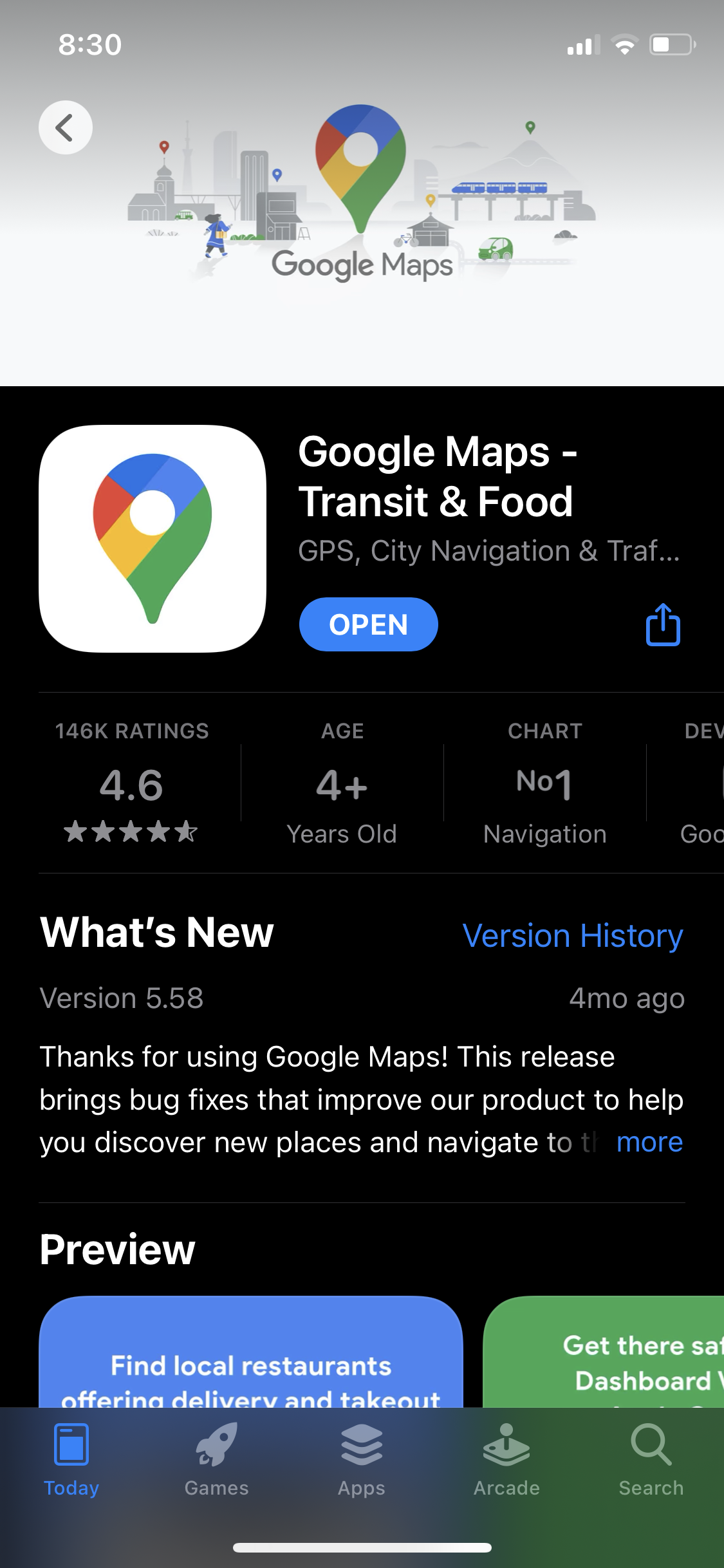
Task: Open Version History
Action: [572, 935]
